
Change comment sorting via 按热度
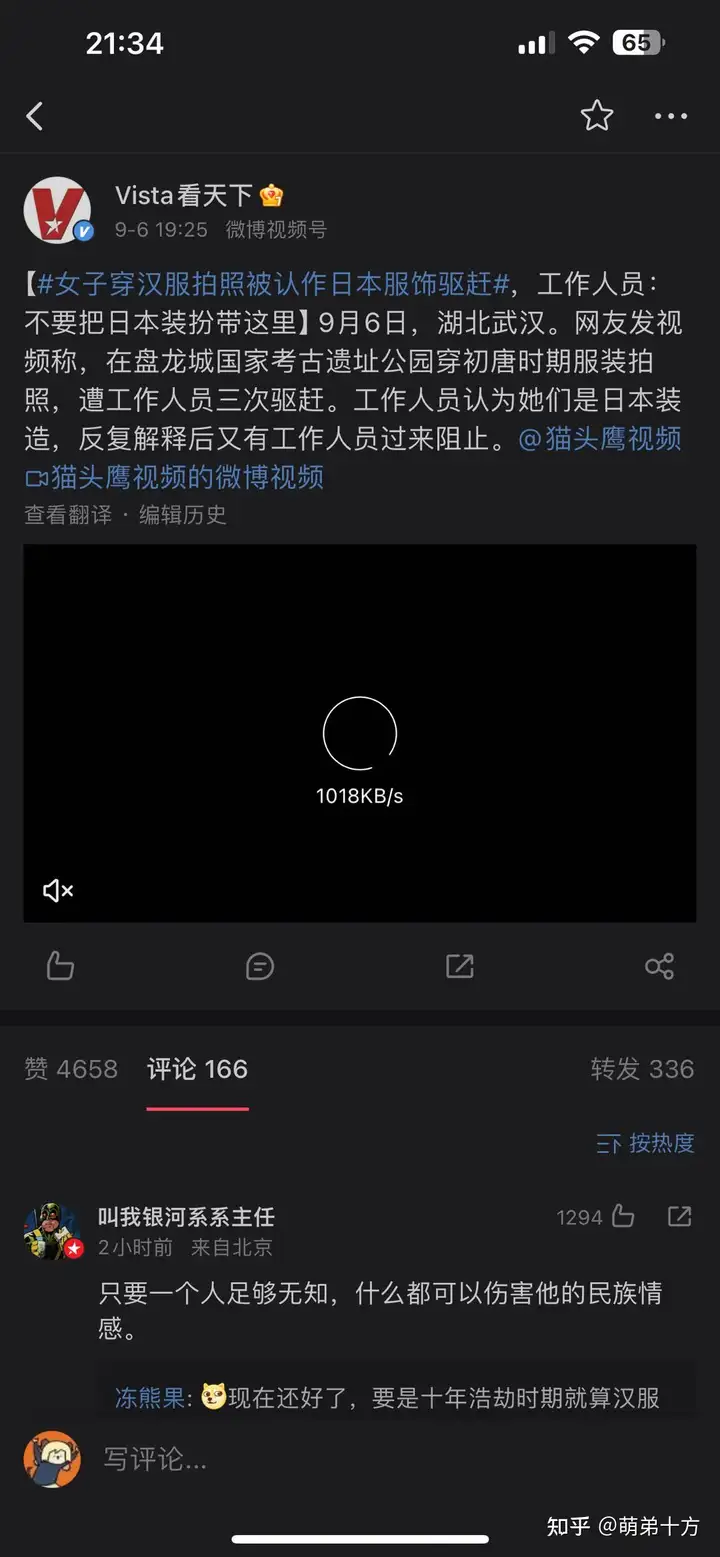645,1143
